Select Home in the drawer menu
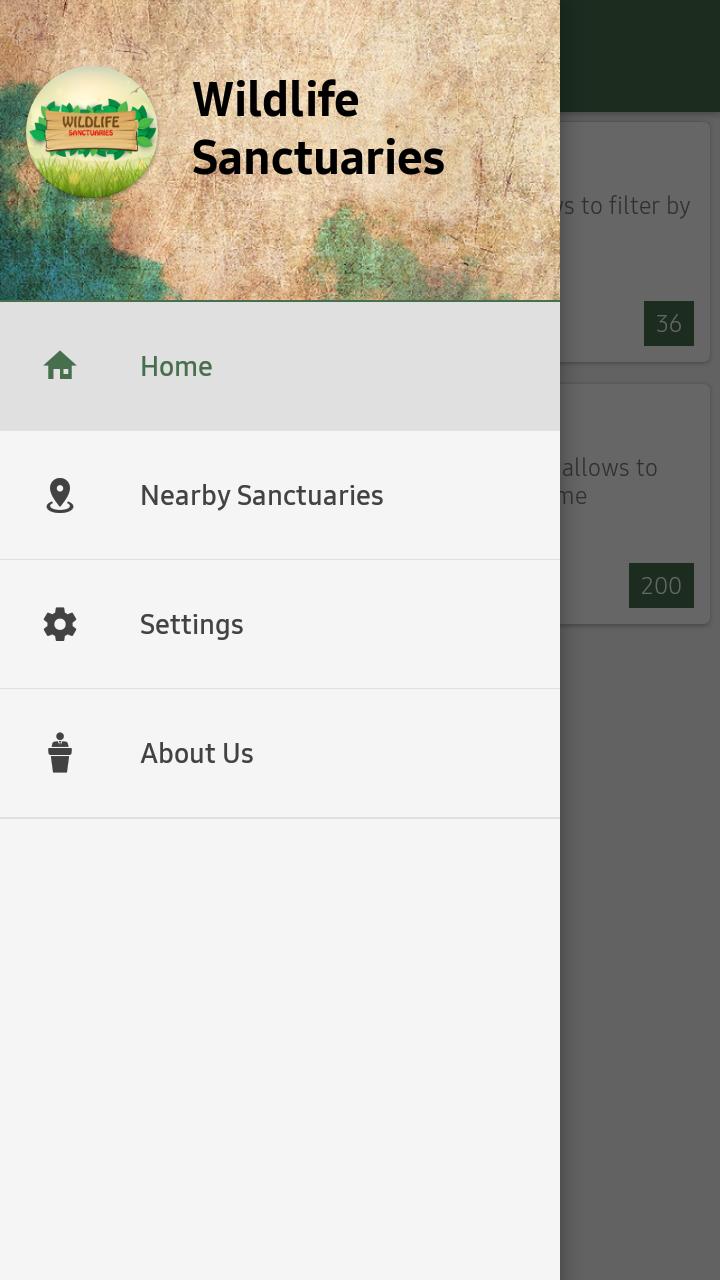 click(176, 366)
